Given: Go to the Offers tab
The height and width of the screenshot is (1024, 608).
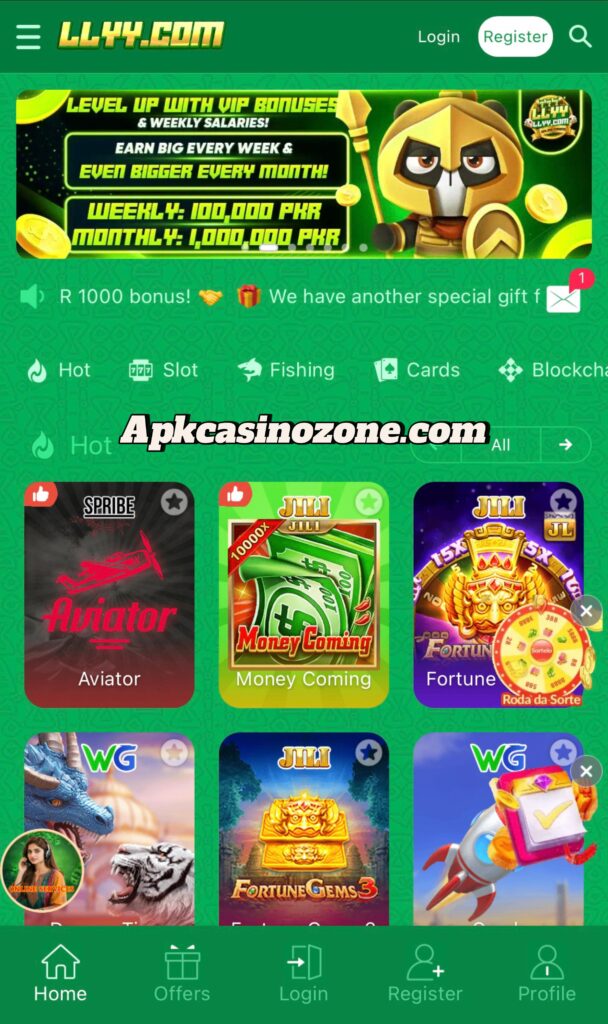Looking at the screenshot, I should pyautogui.click(x=182, y=974).
